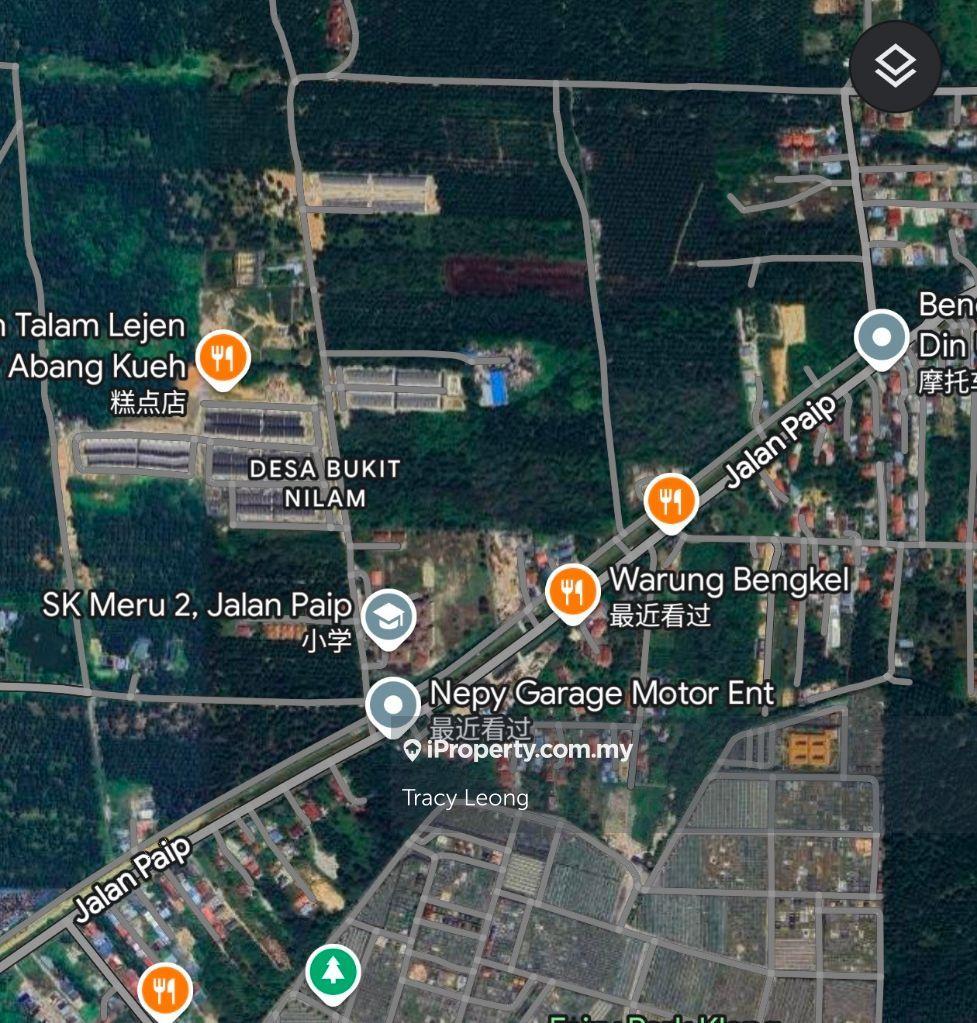Viewport: 977px width, 1023px height.
Task: Open the green park pin
Action: [x=333, y=971]
